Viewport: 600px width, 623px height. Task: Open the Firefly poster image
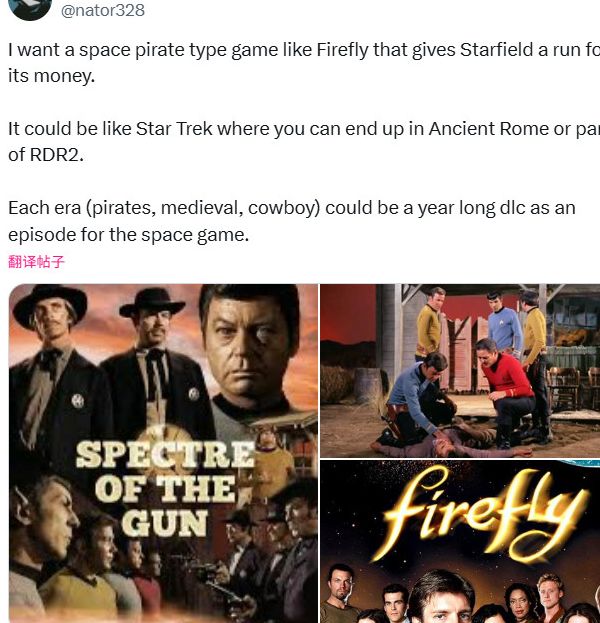(459, 541)
